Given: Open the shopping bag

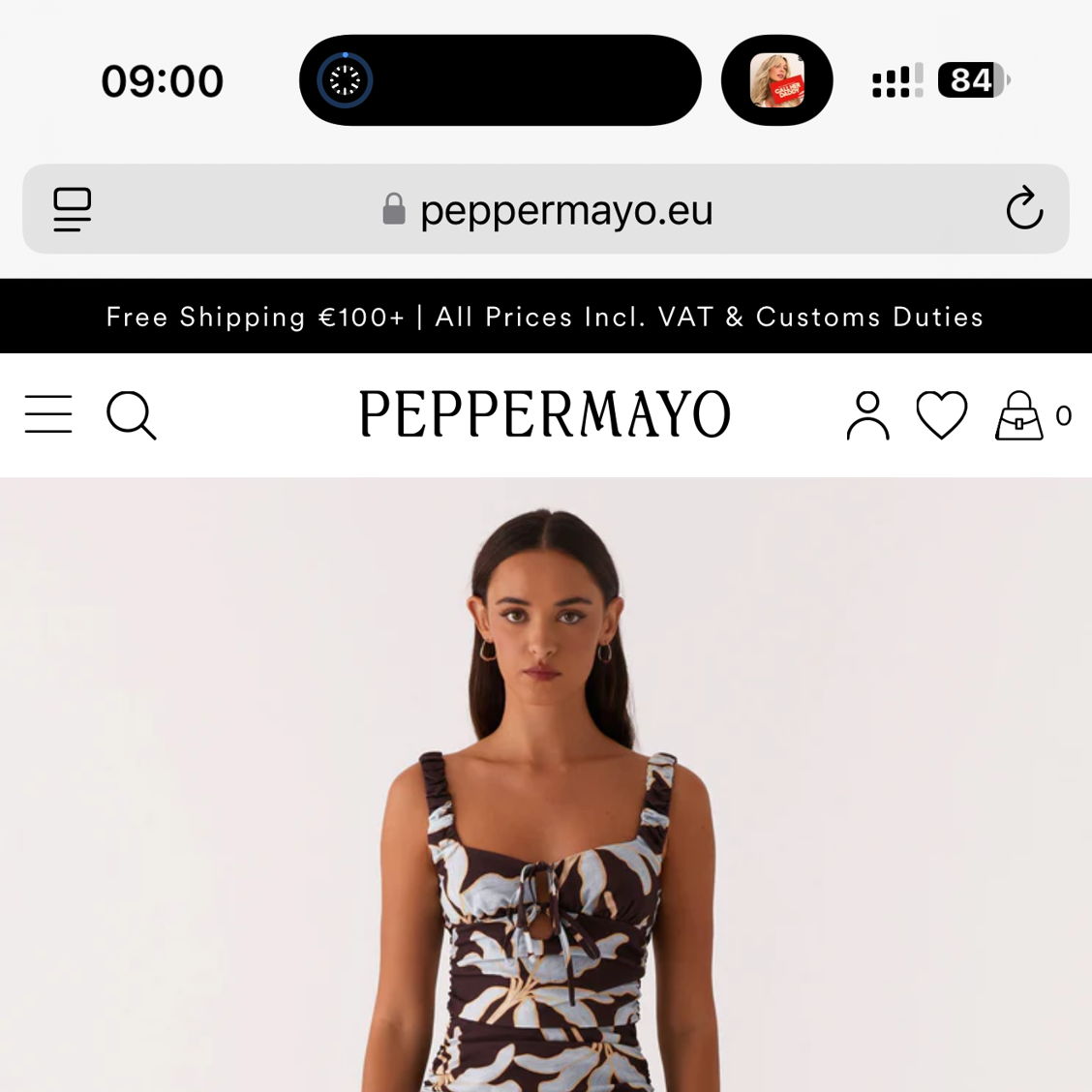Looking at the screenshot, I should [x=1020, y=415].
